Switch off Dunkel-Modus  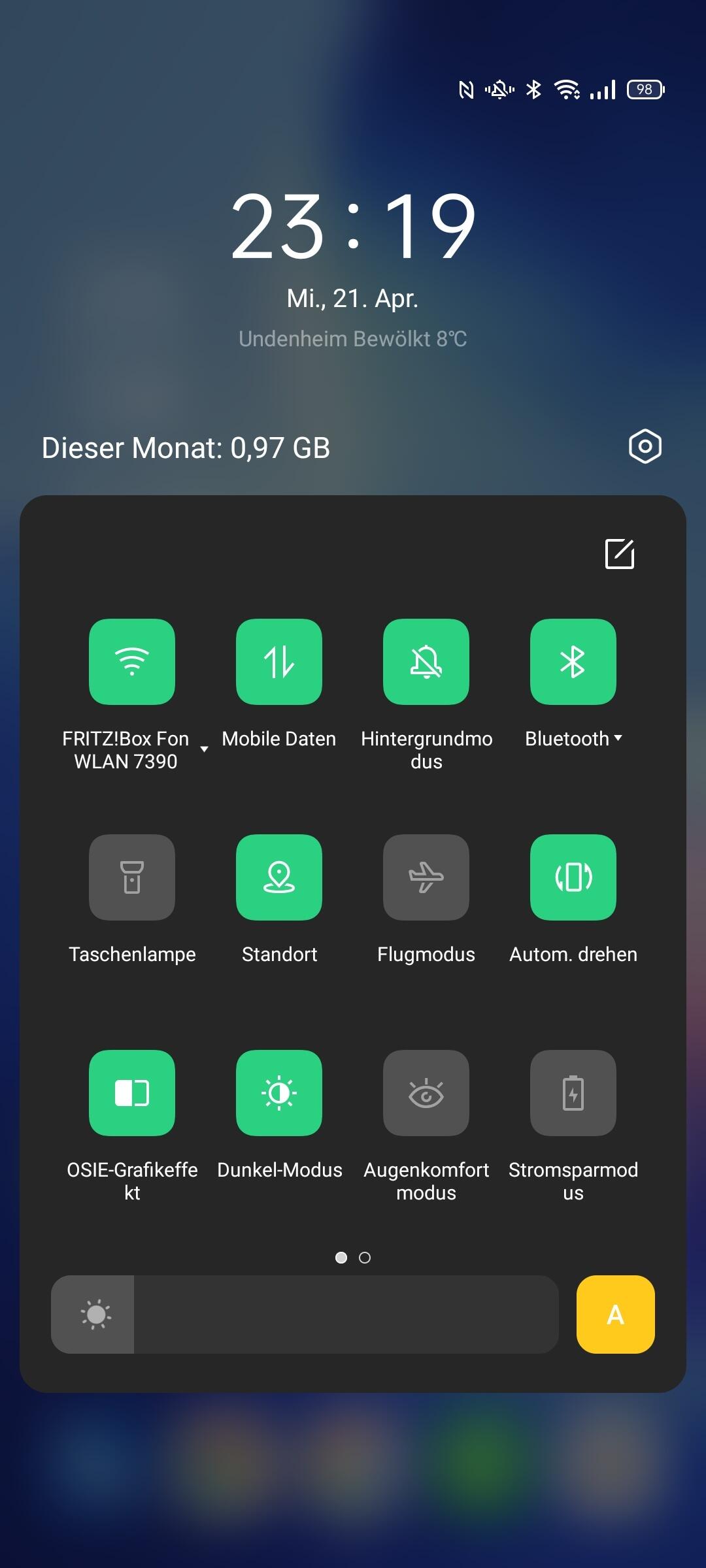click(279, 1092)
